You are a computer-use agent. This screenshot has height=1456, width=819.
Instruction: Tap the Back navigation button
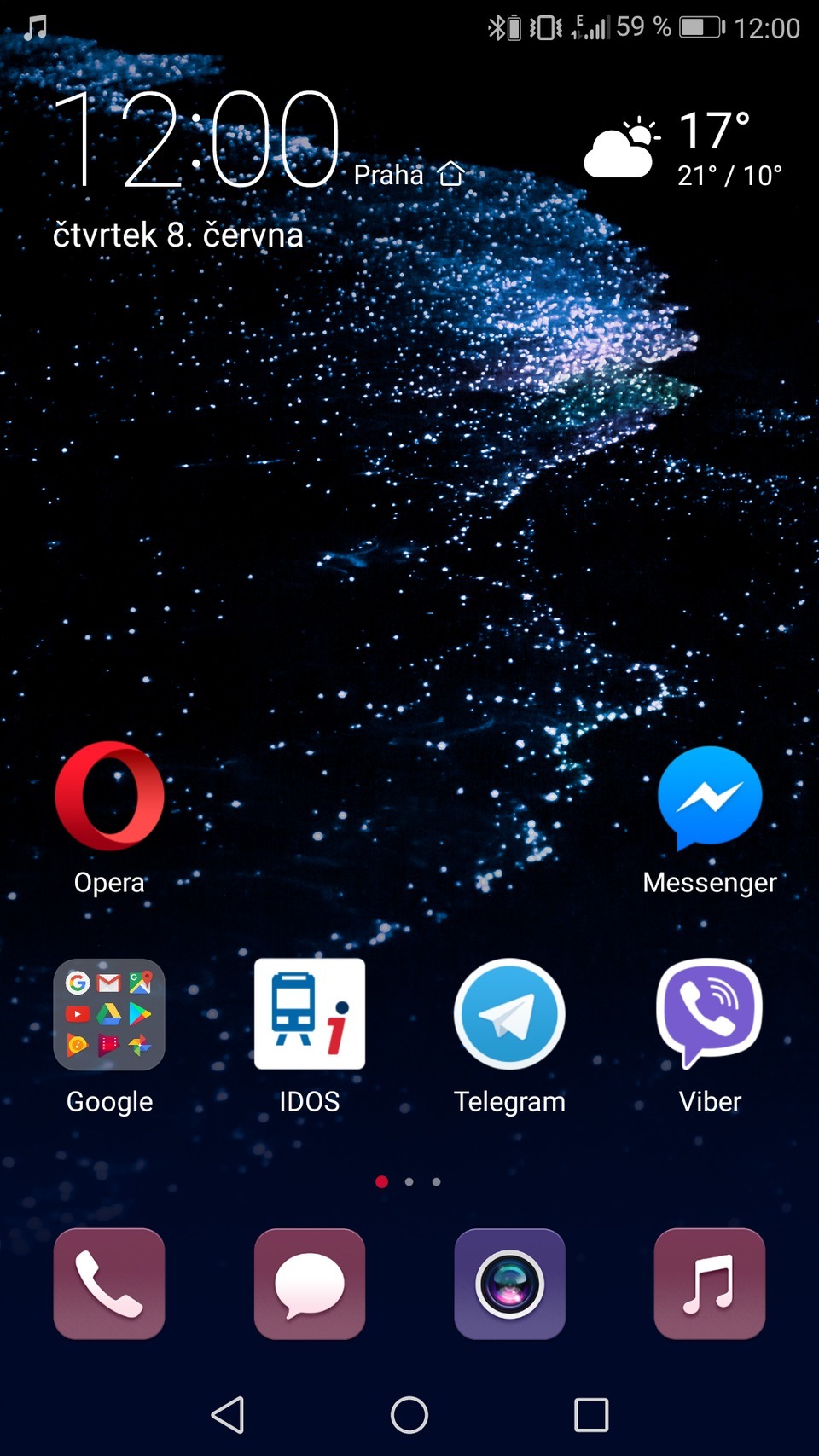coord(227,1413)
